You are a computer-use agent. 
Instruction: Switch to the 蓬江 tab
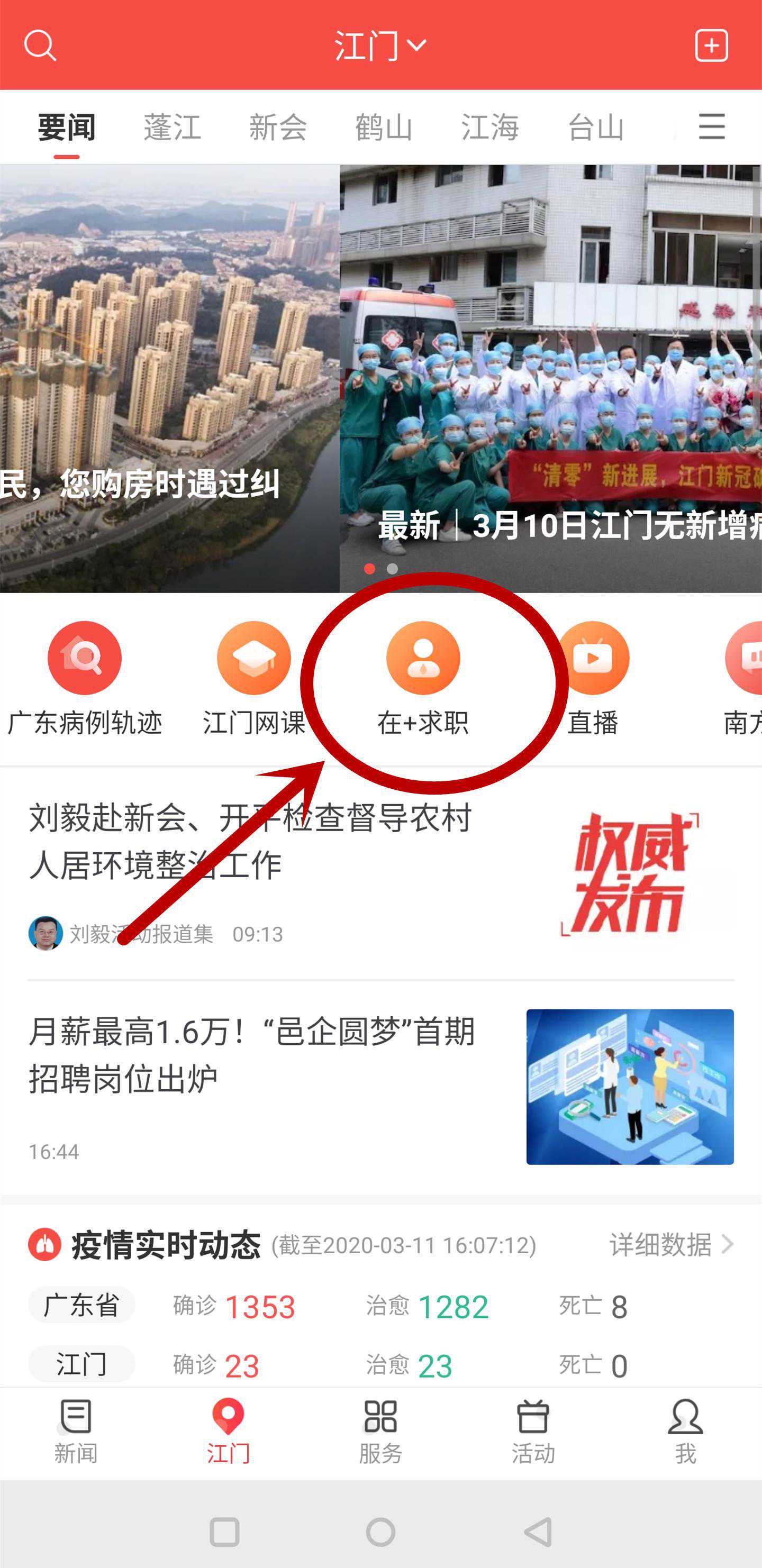(173, 127)
